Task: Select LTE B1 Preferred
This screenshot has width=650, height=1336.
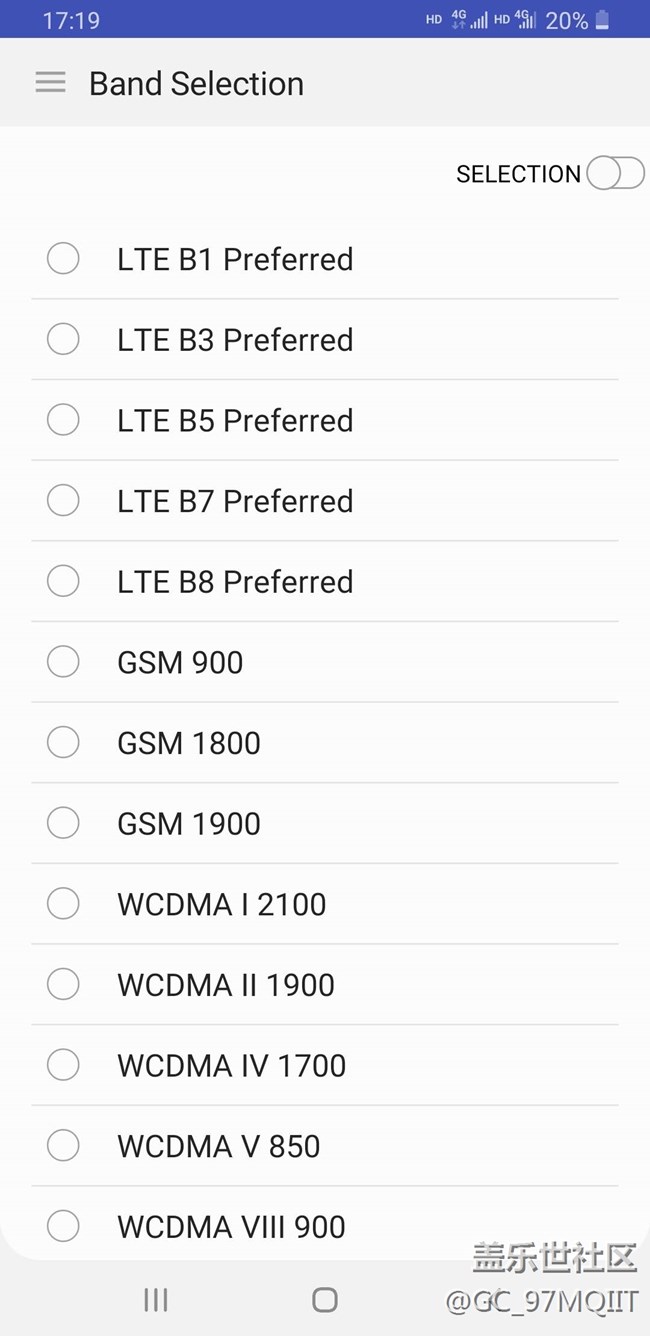Action: tap(325, 259)
